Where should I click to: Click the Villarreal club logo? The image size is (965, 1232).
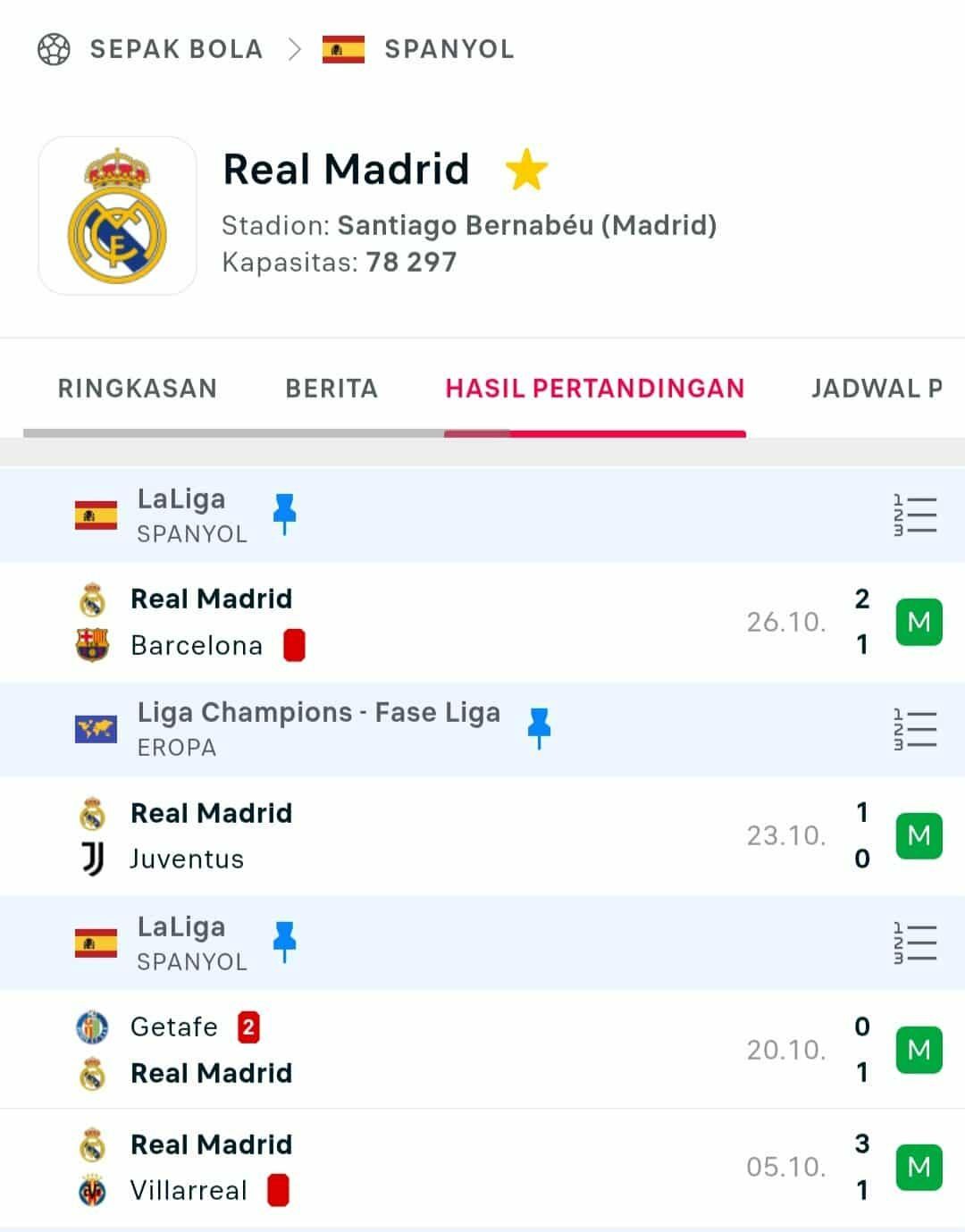(93, 1190)
